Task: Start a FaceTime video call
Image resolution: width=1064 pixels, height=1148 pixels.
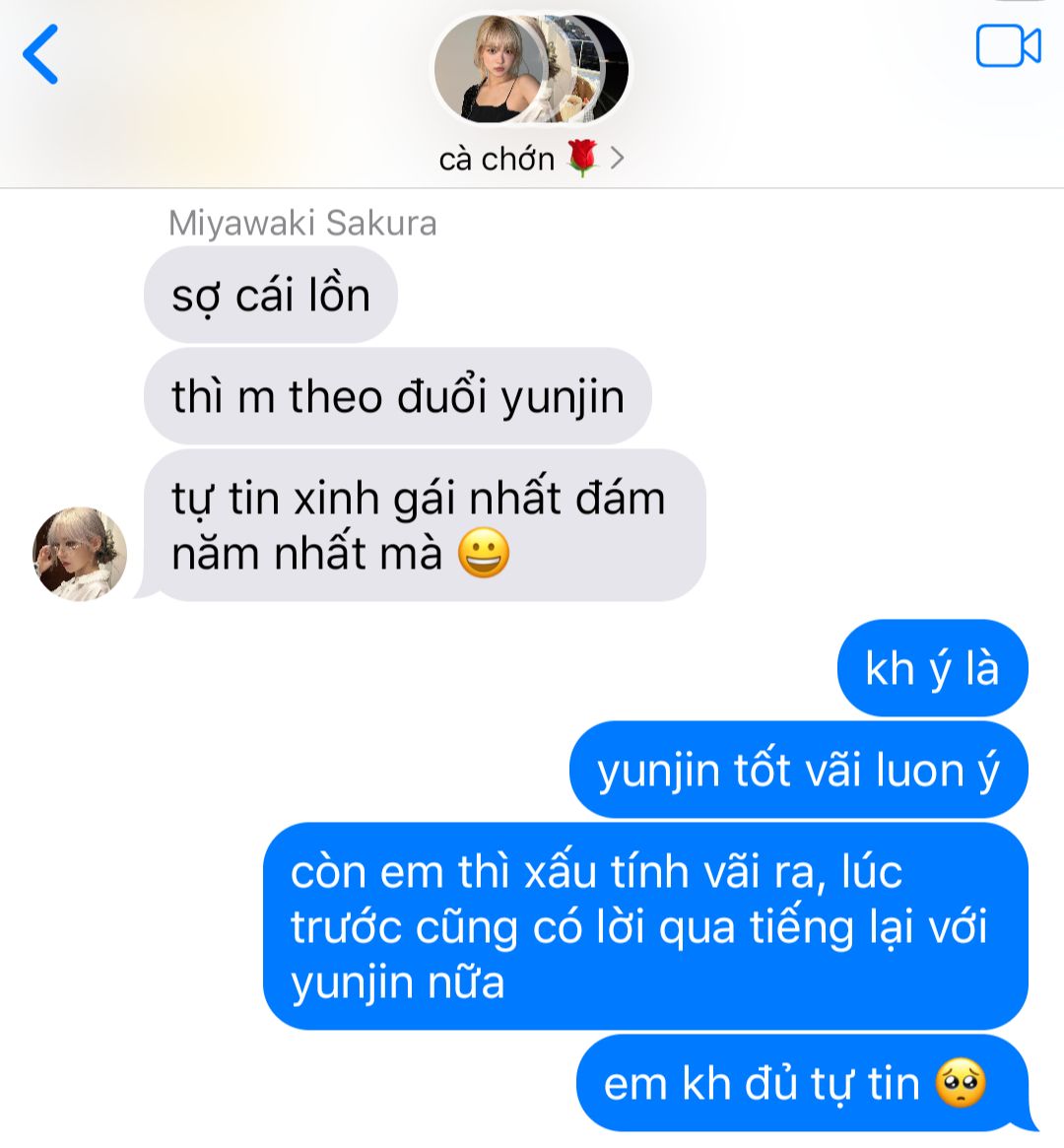Action: coord(1008,46)
